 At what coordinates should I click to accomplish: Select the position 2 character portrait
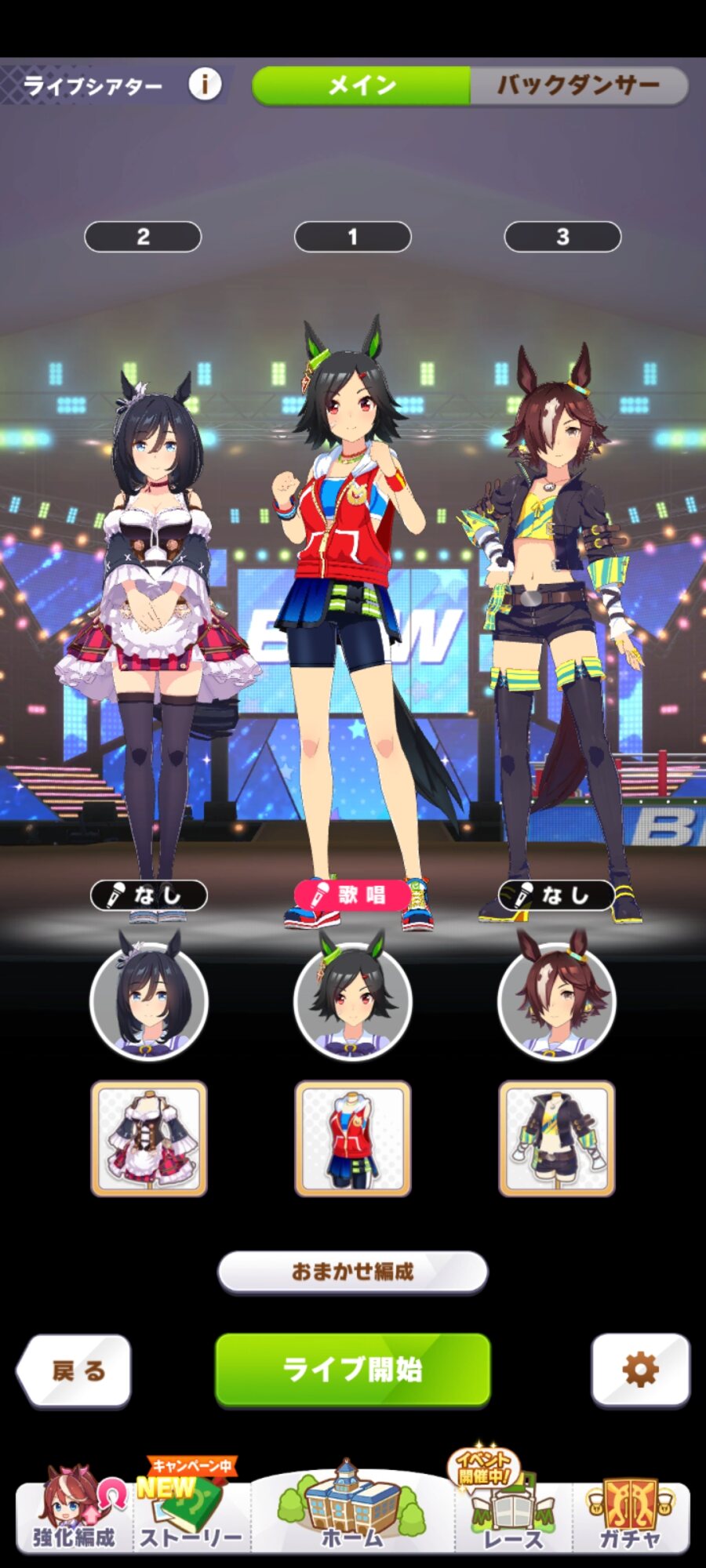(149, 1000)
